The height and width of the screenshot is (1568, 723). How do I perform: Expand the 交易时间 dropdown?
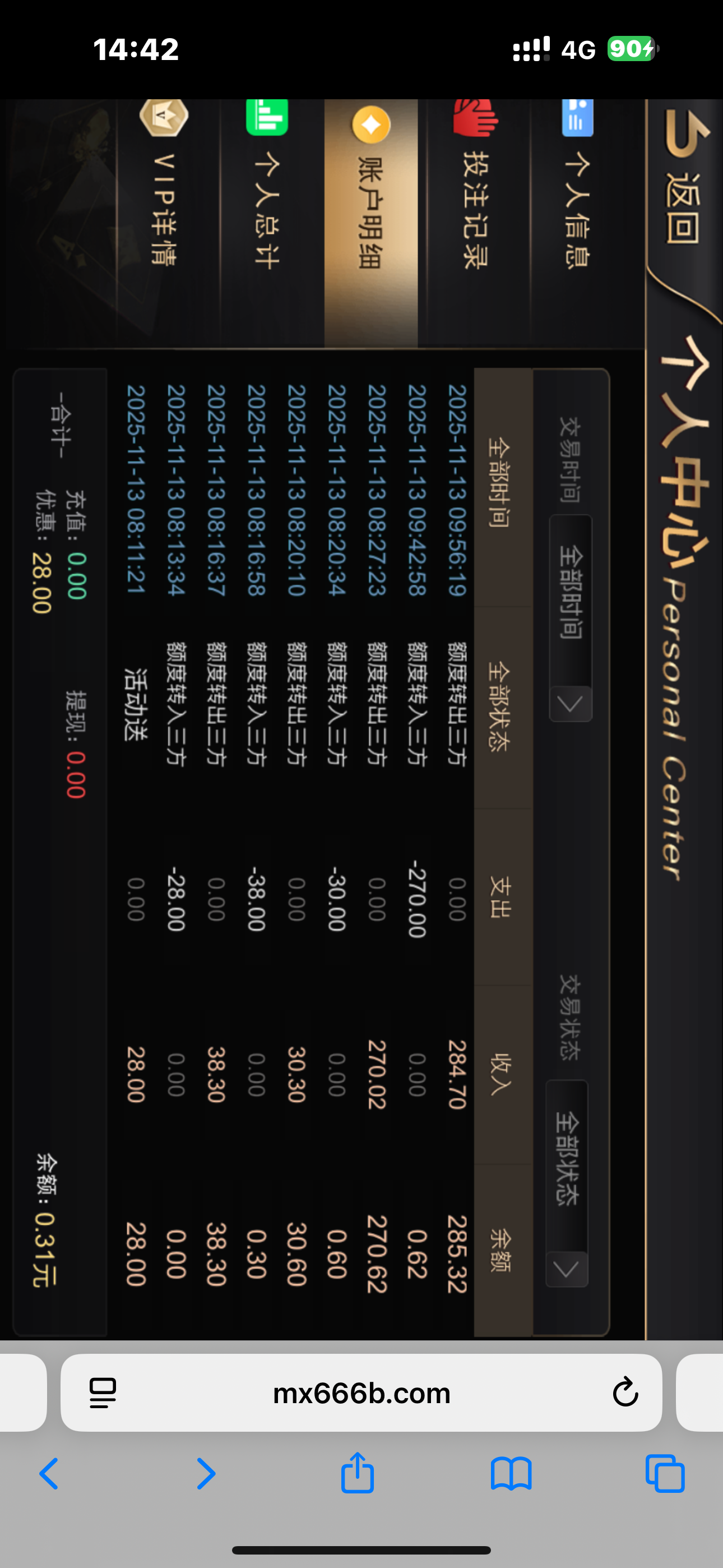click(571, 618)
